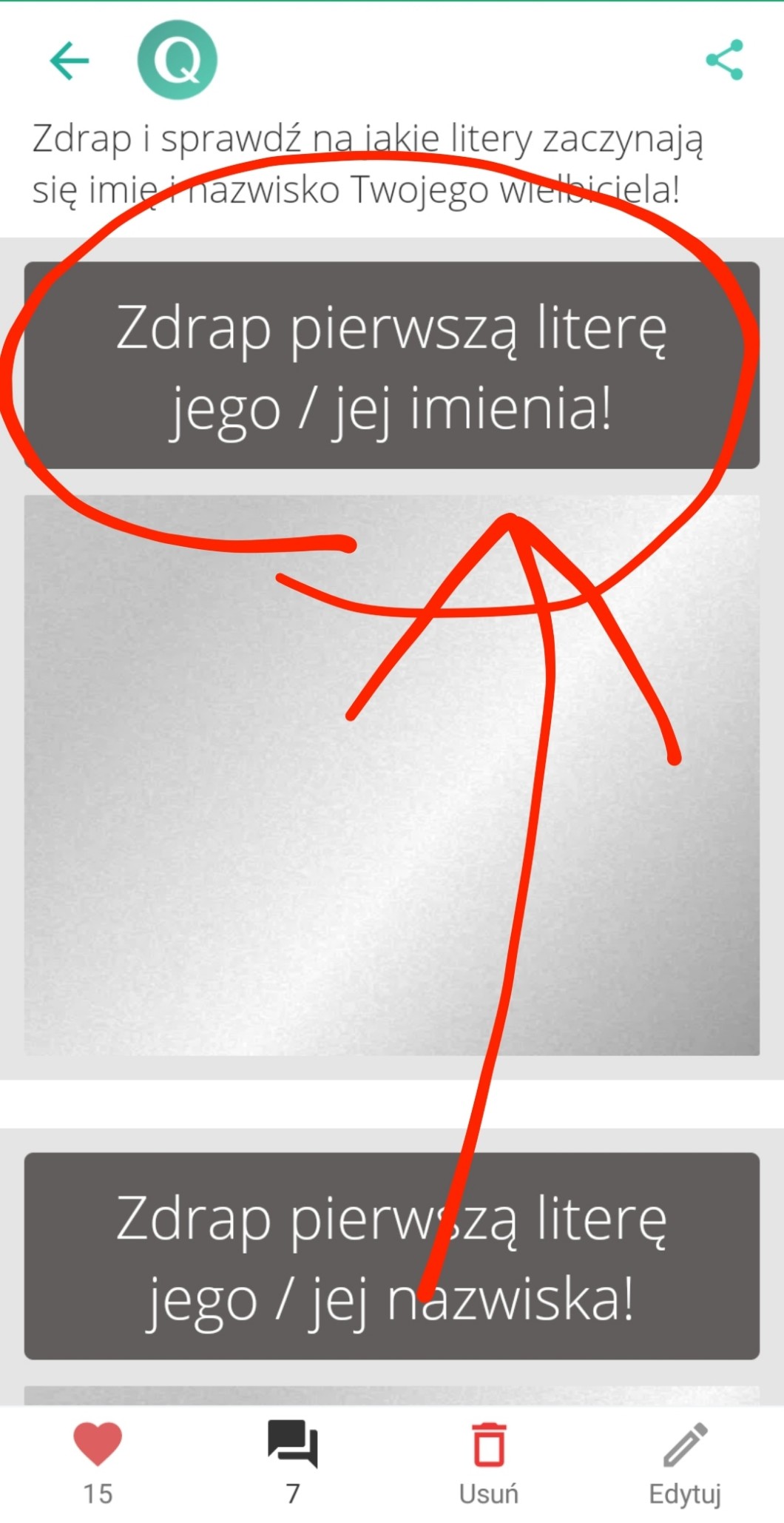Image resolution: width=784 pixels, height=1523 pixels.
Task: Delete the quiz via Usuń
Action: click(x=488, y=1459)
